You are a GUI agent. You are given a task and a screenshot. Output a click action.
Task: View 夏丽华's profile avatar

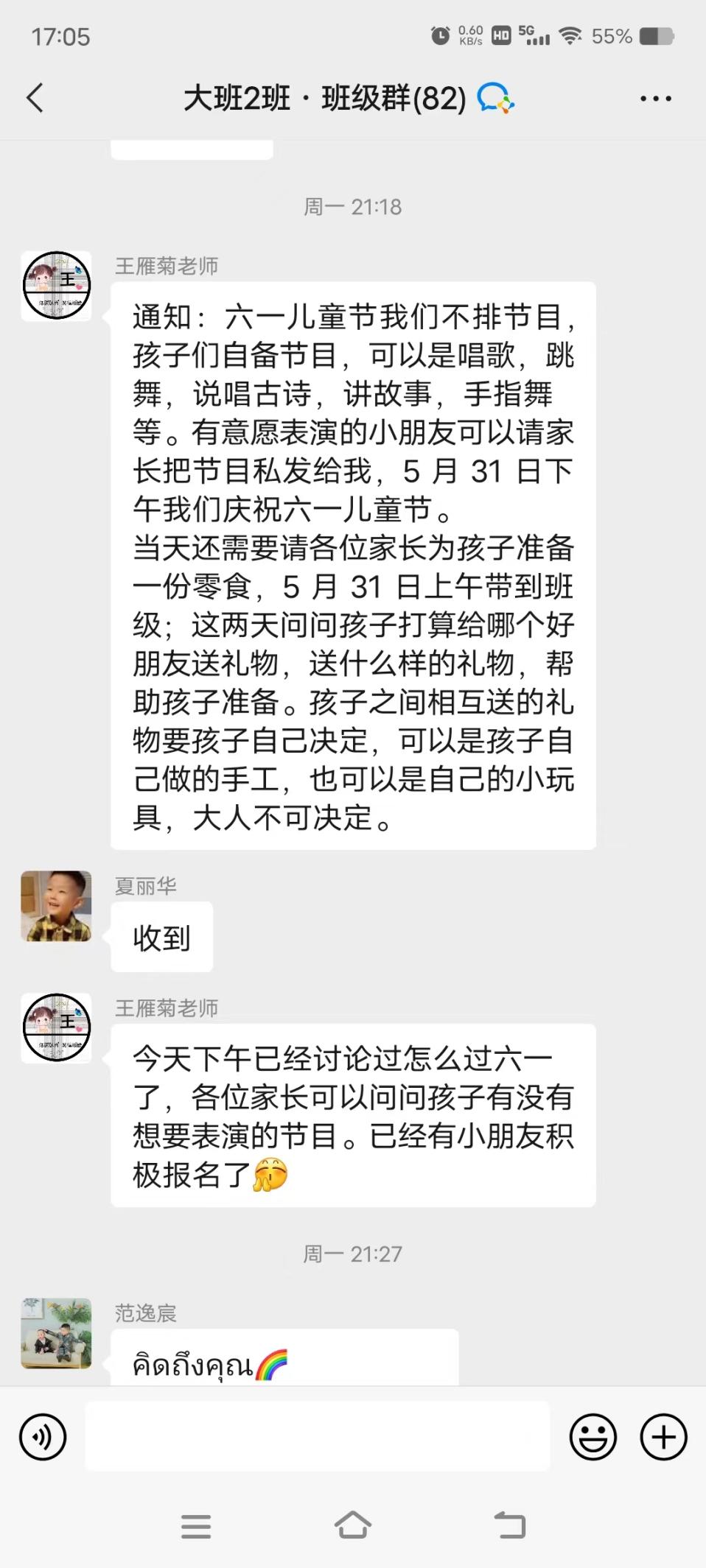(56, 906)
